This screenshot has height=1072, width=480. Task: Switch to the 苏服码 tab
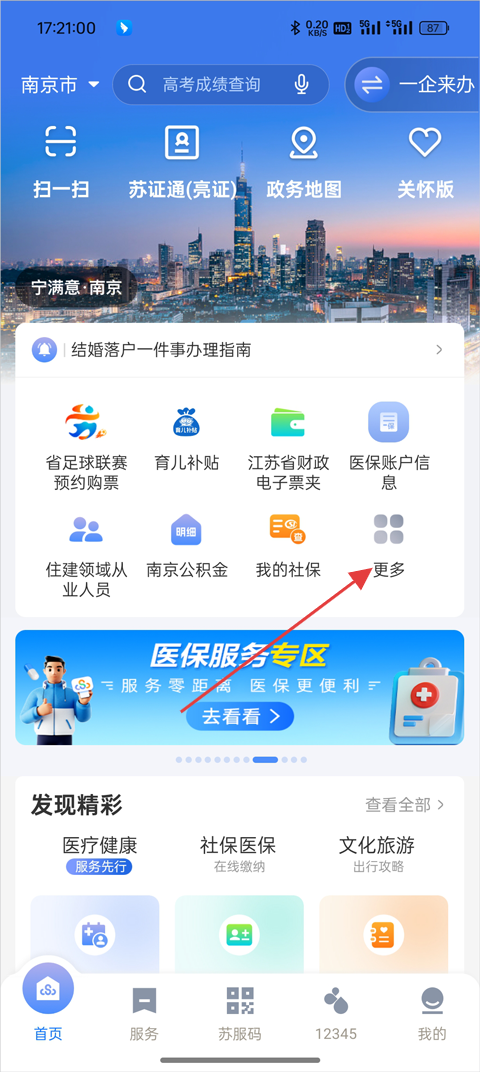pos(240,1013)
